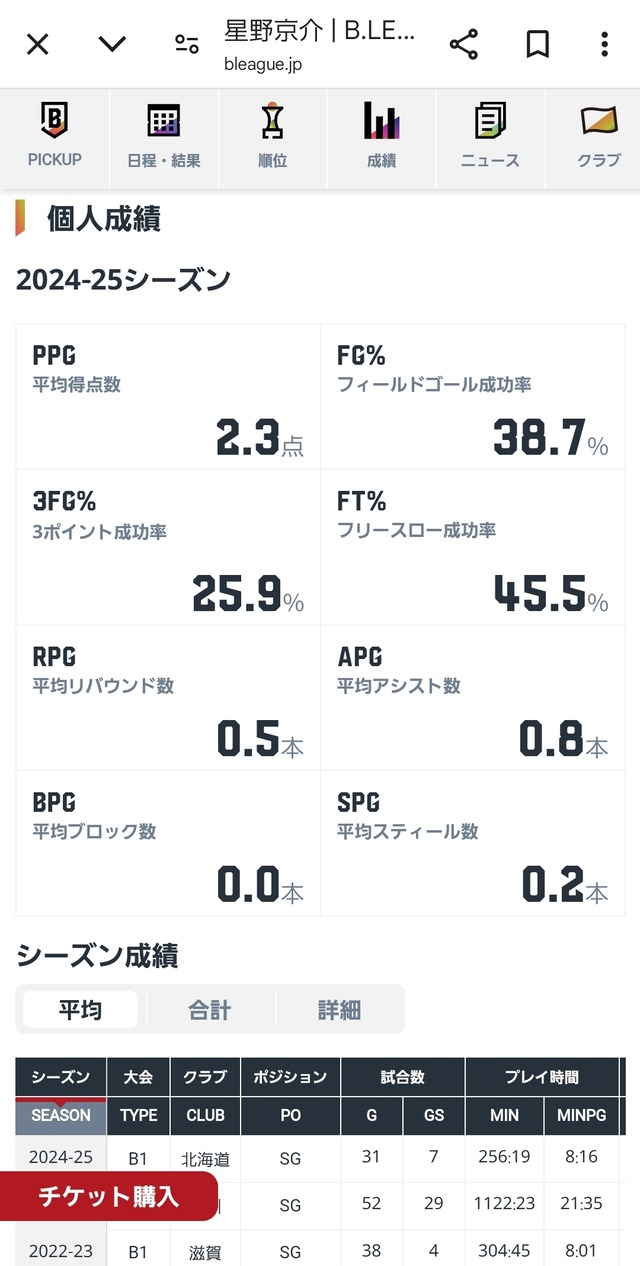Open the 成績 stats section

[x=381, y=137]
